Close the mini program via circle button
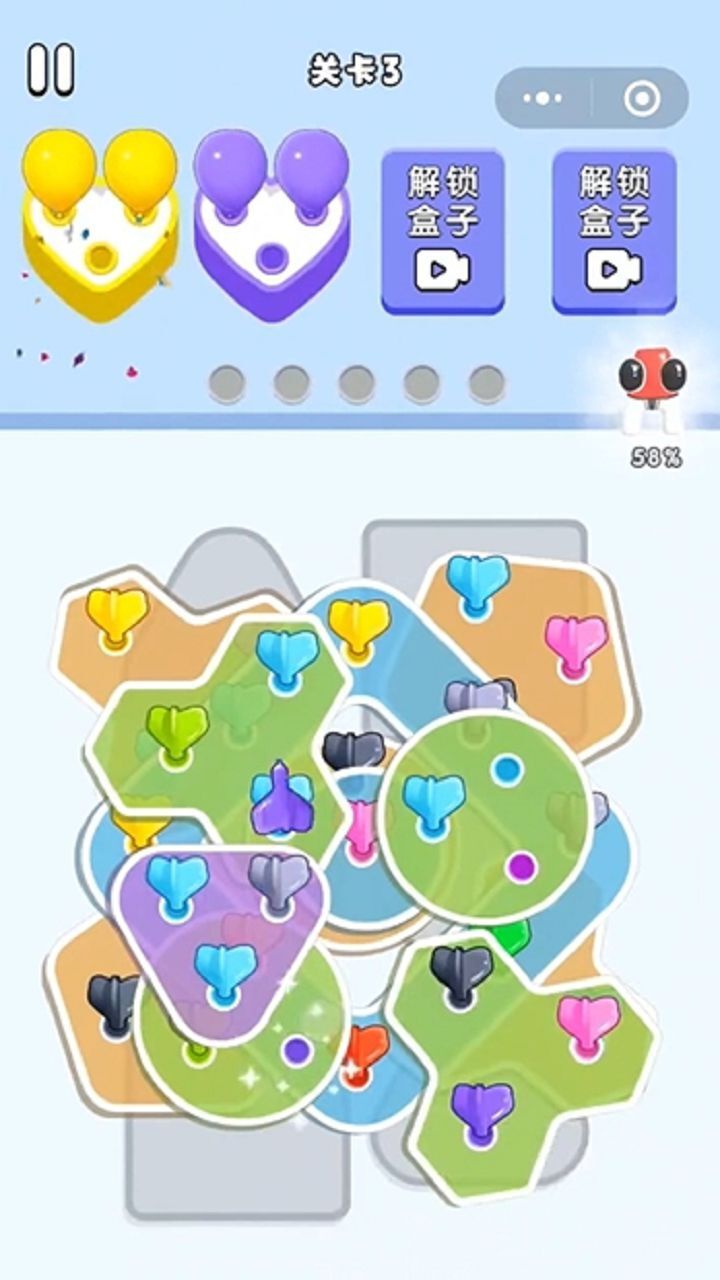Screen dimensions: 720x1280 (x=641, y=98)
